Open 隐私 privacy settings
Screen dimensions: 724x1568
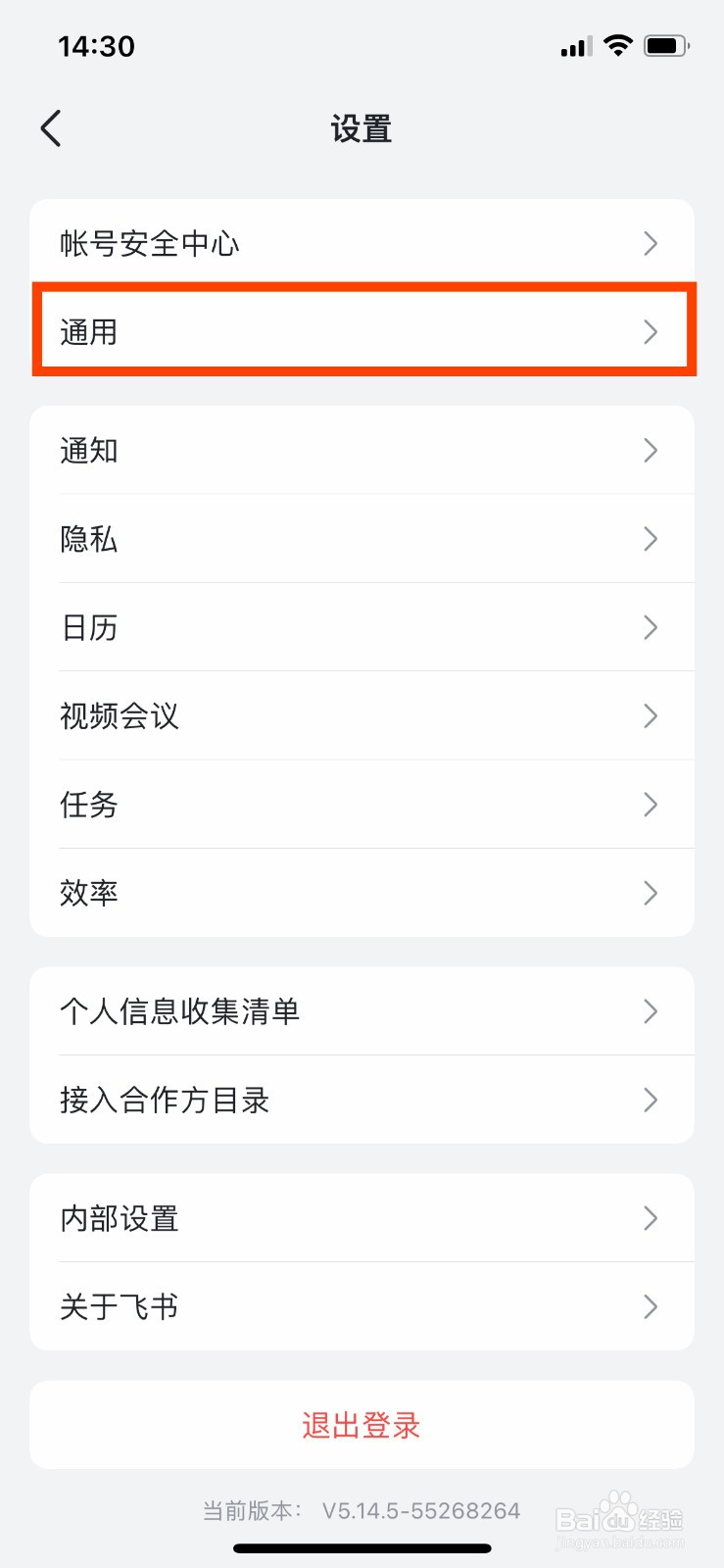pyautogui.click(x=362, y=538)
